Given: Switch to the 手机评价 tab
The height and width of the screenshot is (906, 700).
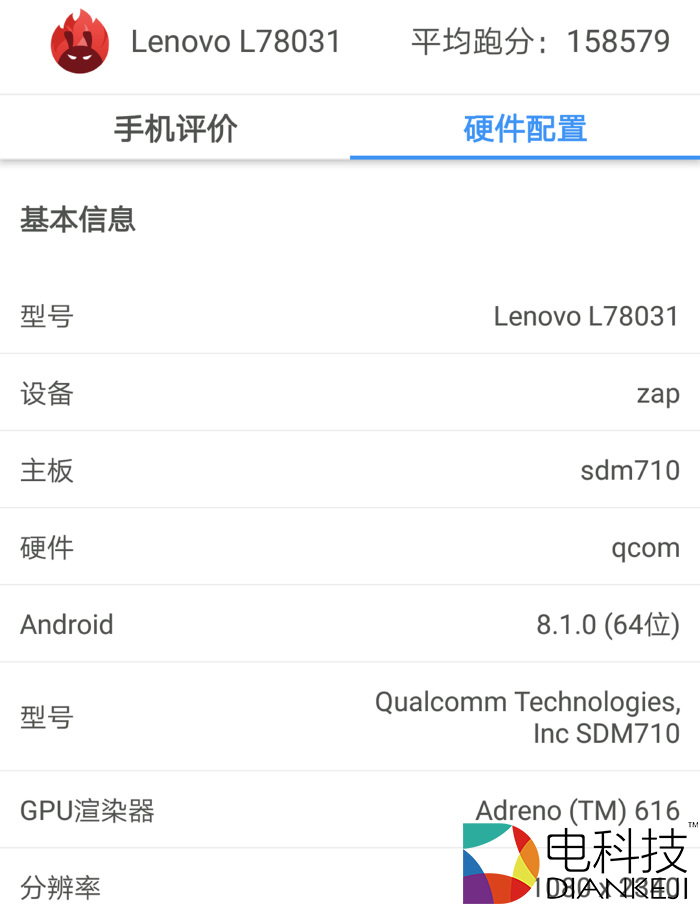Looking at the screenshot, I should tap(175, 128).
